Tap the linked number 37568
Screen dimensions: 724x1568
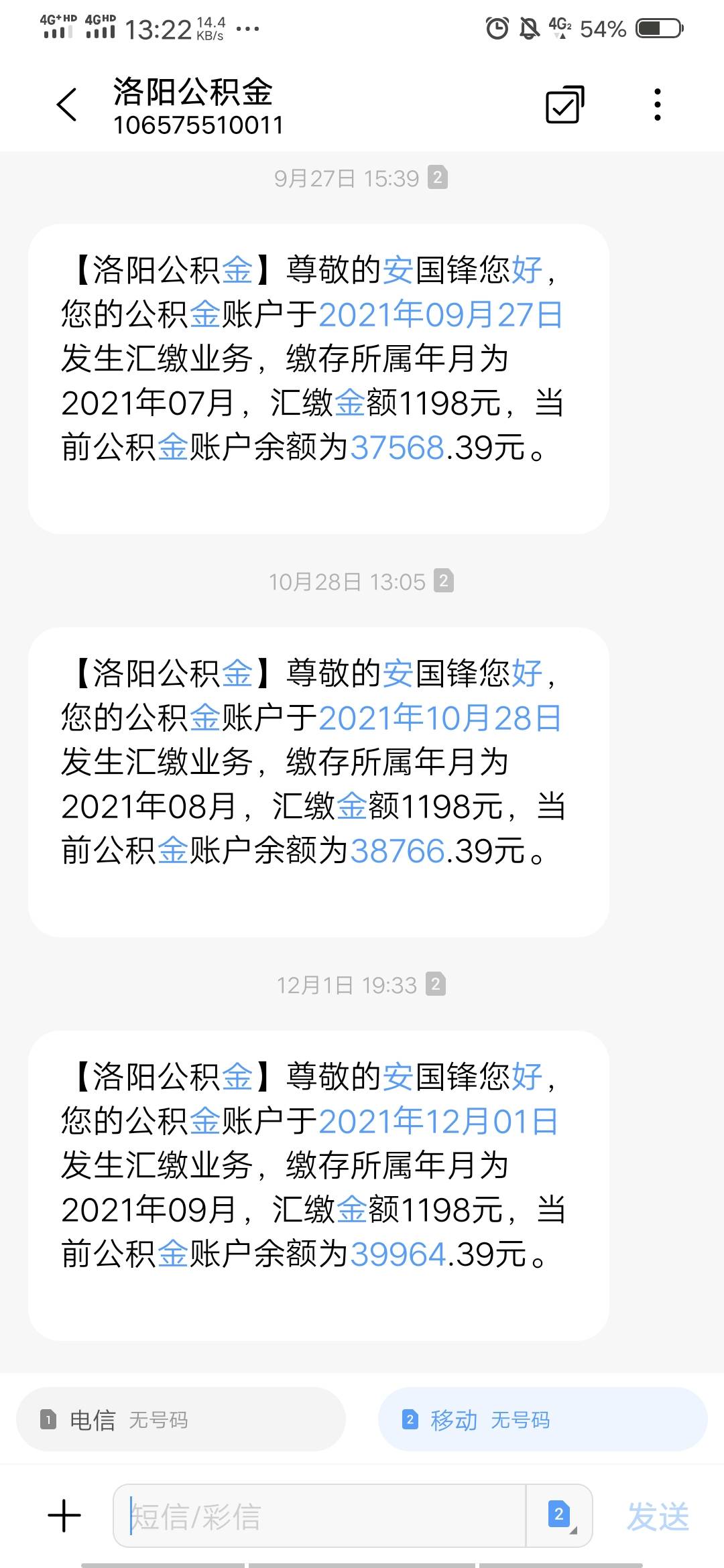[397, 448]
